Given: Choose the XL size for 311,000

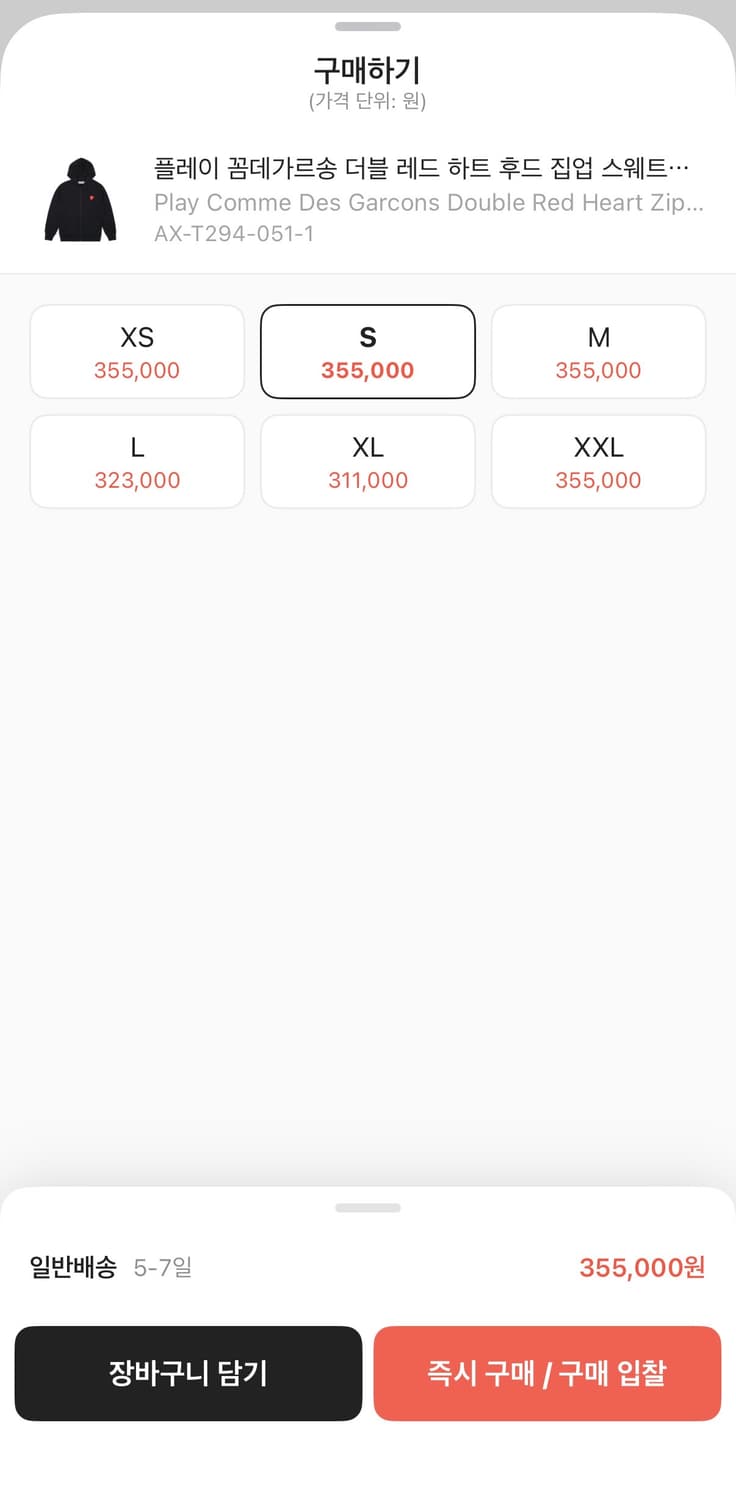Looking at the screenshot, I should point(367,462).
